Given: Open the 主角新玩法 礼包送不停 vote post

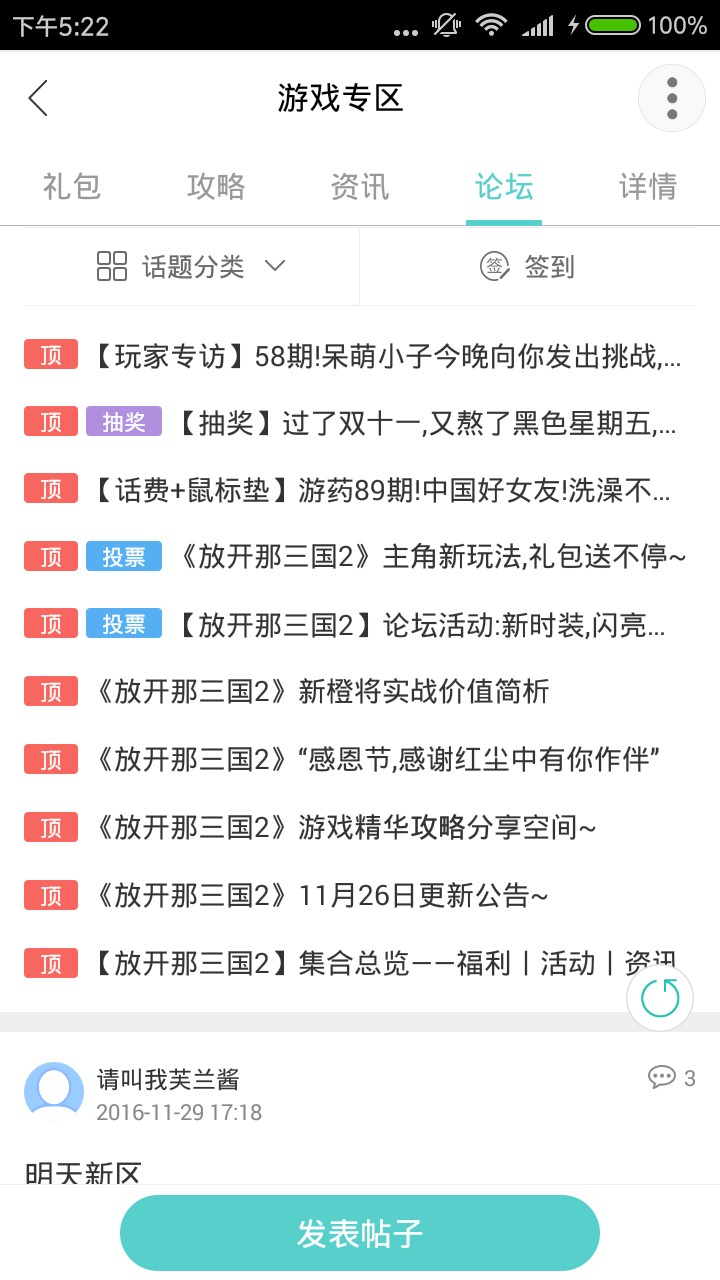Looking at the screenshot, I should click(x=430, y=557).
